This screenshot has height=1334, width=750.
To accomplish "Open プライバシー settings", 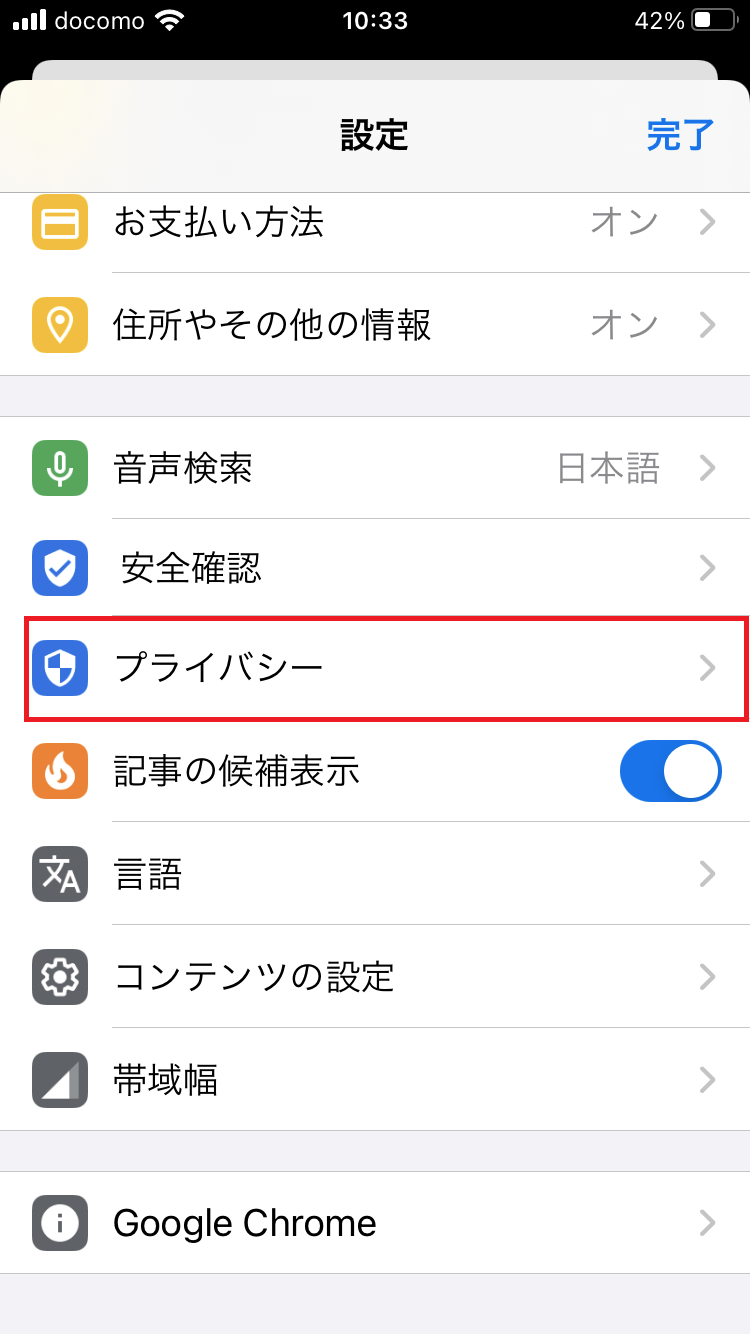I will coord(375,668).
